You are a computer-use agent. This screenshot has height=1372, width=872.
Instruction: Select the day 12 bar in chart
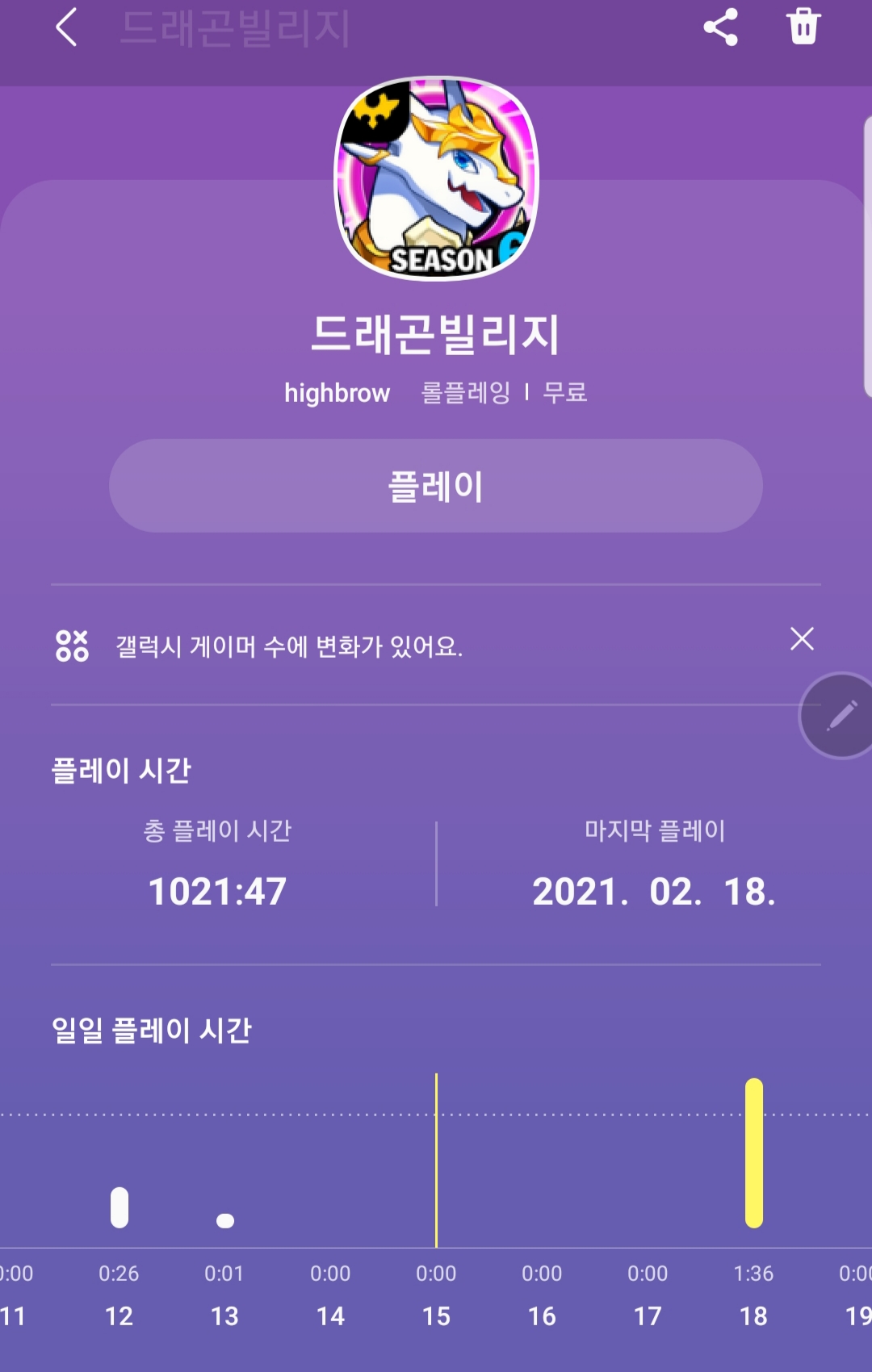point(119,1207)
